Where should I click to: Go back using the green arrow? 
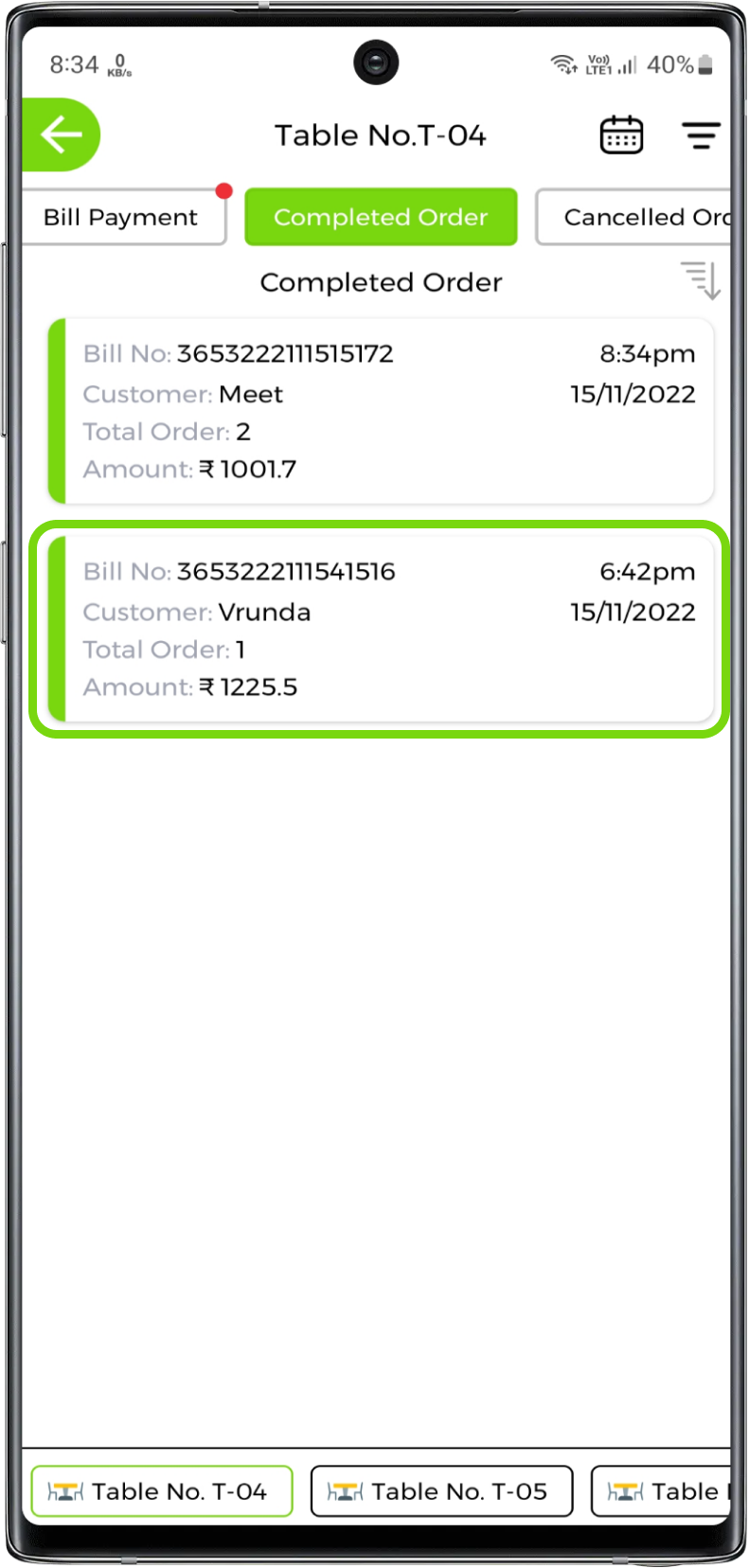coord(62,134)
